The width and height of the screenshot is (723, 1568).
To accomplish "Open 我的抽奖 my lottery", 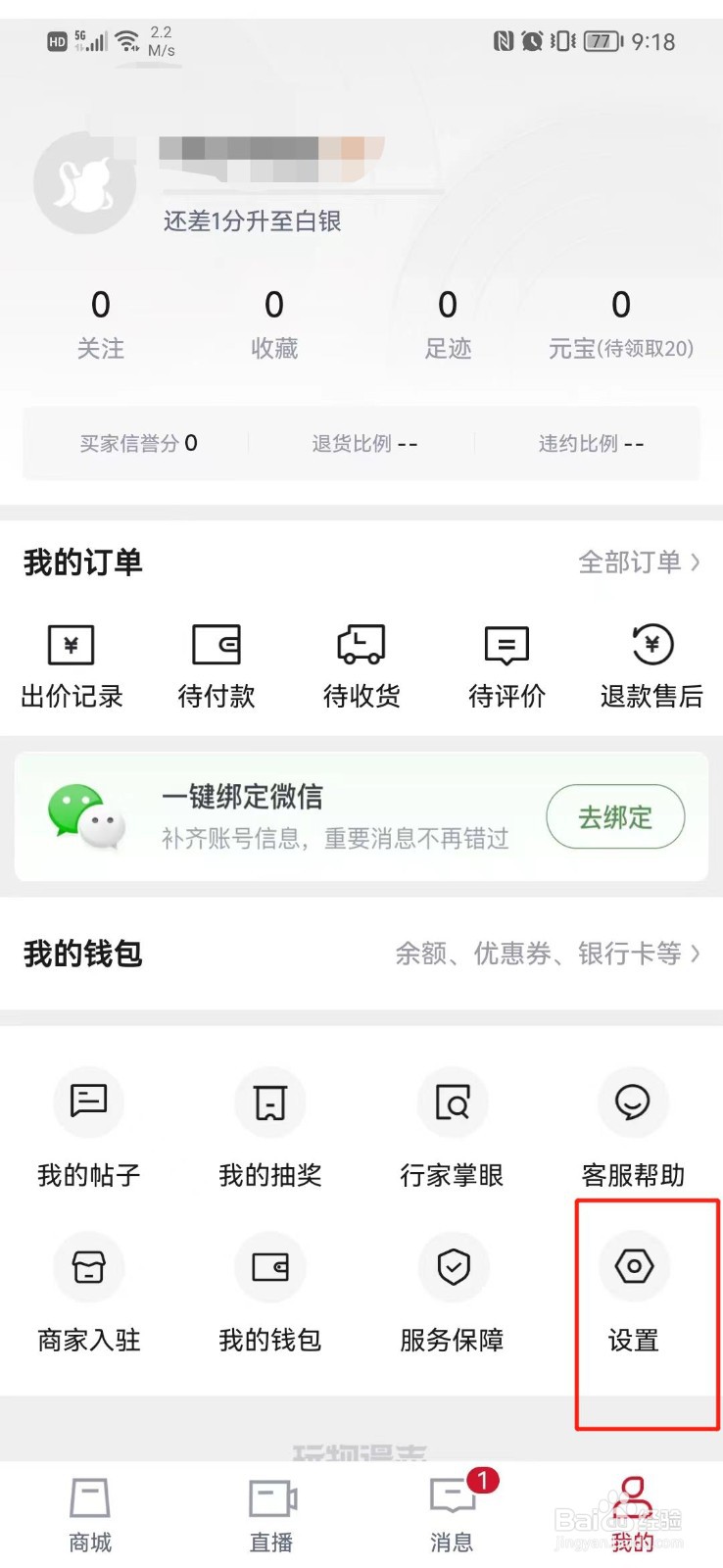I will 270,1127.
